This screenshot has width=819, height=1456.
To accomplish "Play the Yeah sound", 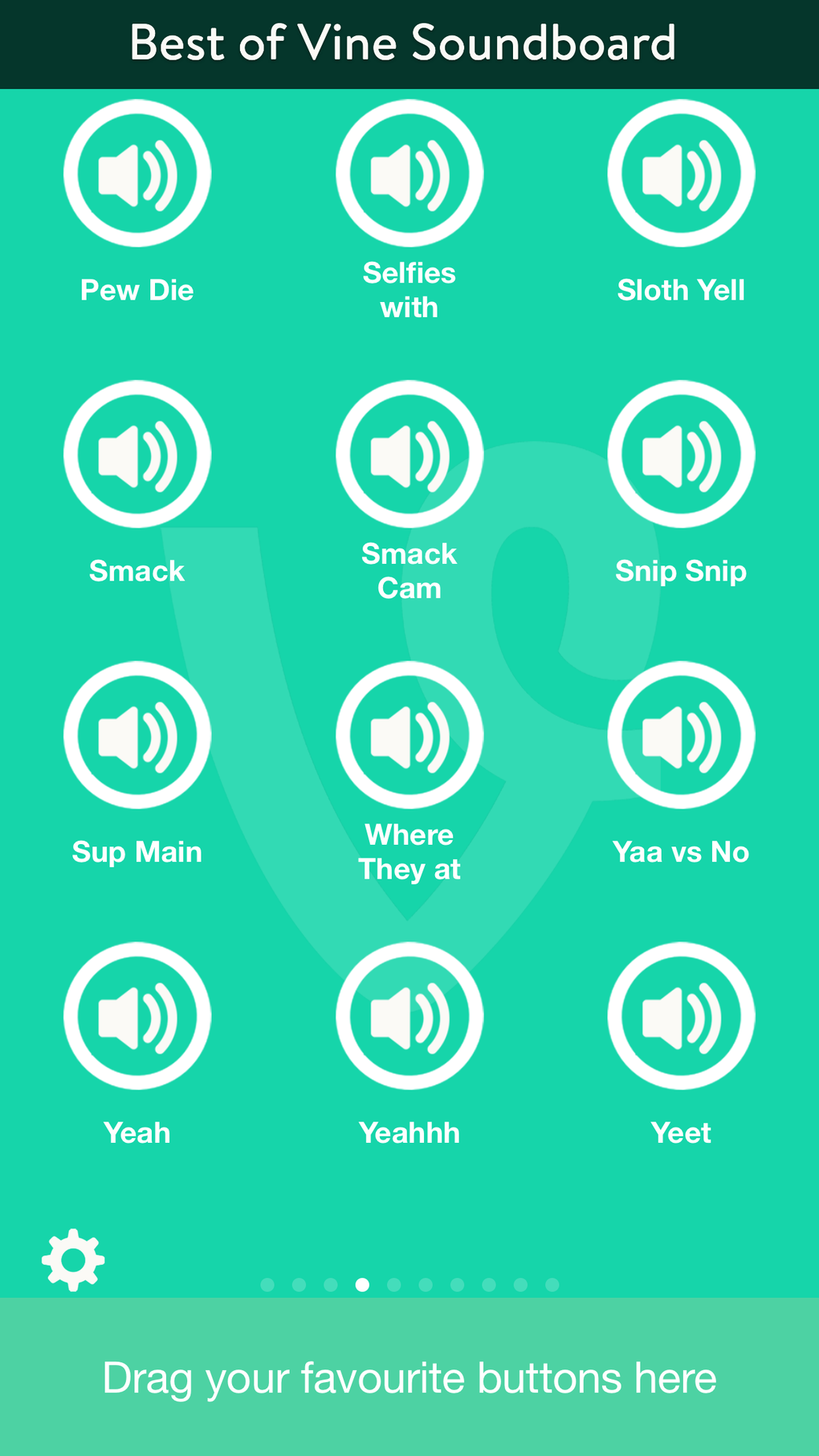I will click(136, 1015).
